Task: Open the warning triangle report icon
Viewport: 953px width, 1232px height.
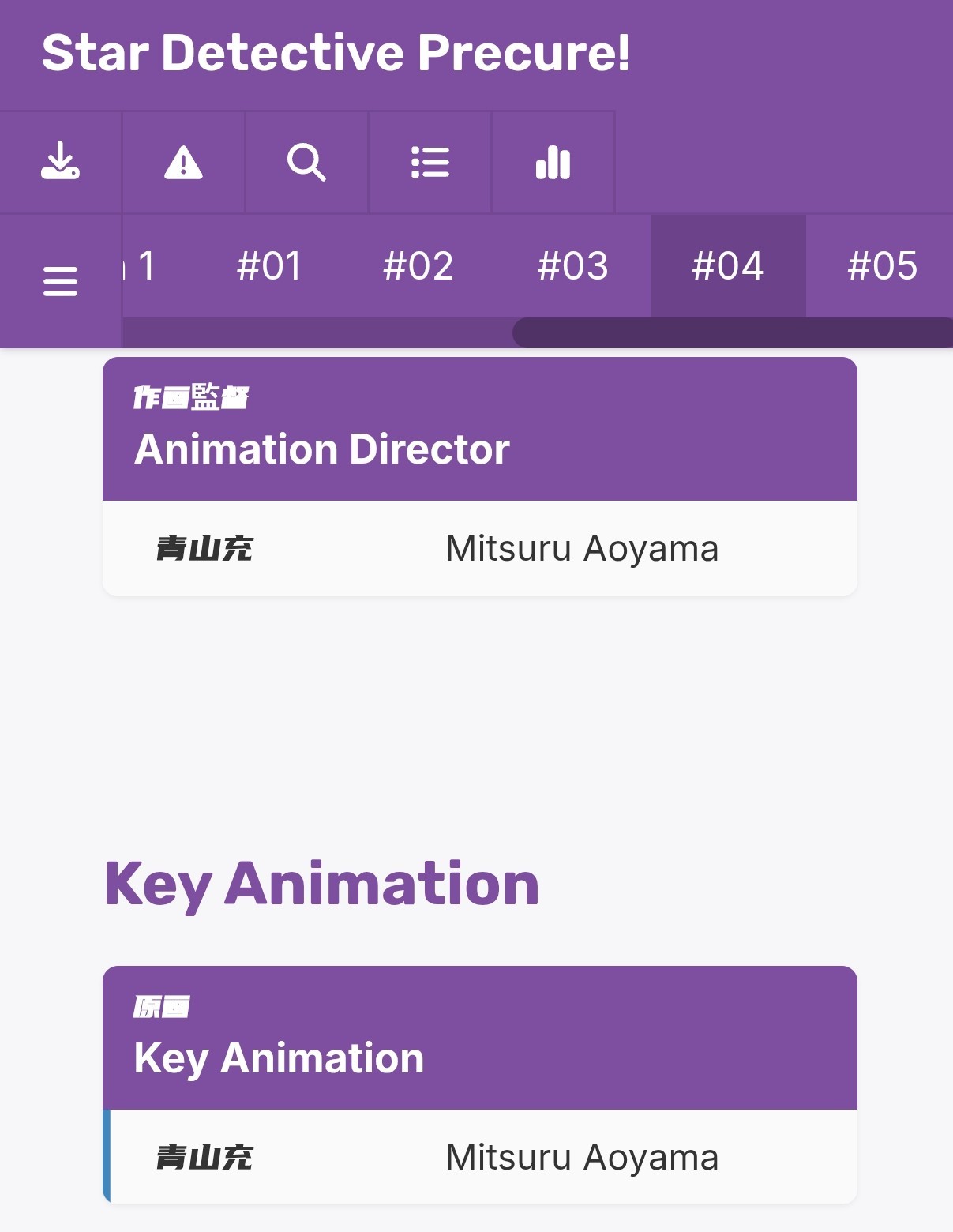Action: coord(183,162)
